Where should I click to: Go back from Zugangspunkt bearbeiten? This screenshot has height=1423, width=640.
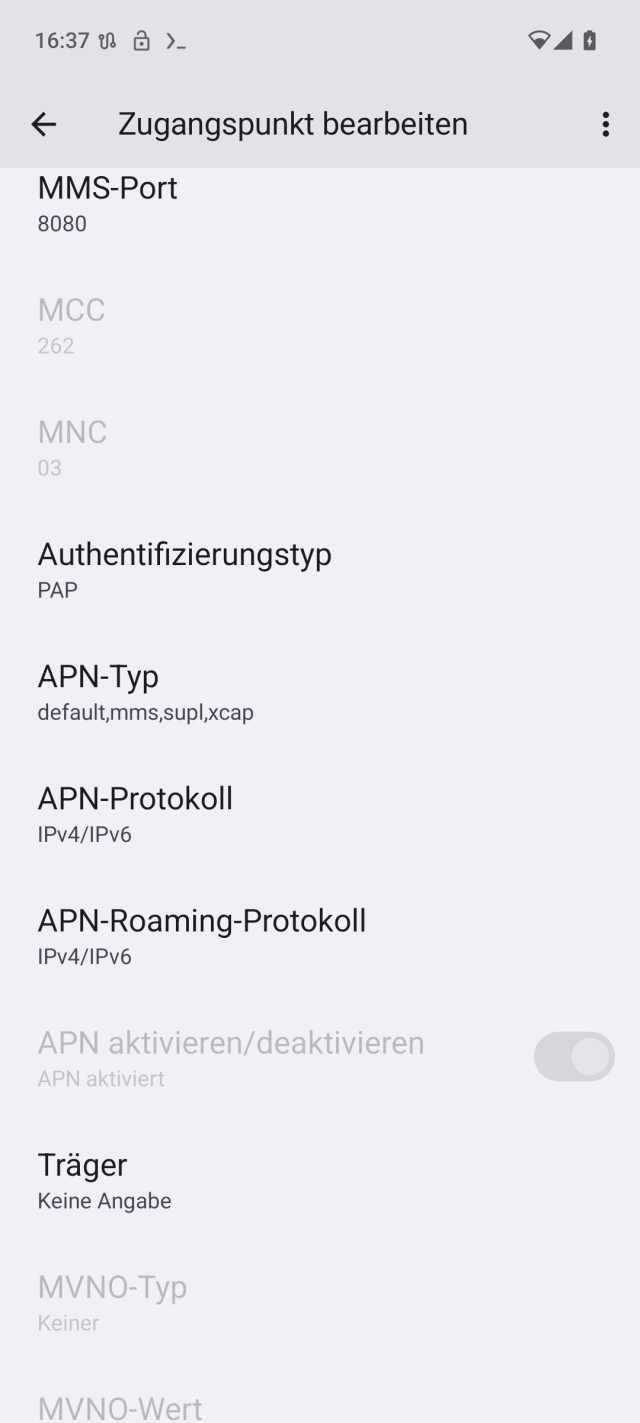click(x=44, y=124)
